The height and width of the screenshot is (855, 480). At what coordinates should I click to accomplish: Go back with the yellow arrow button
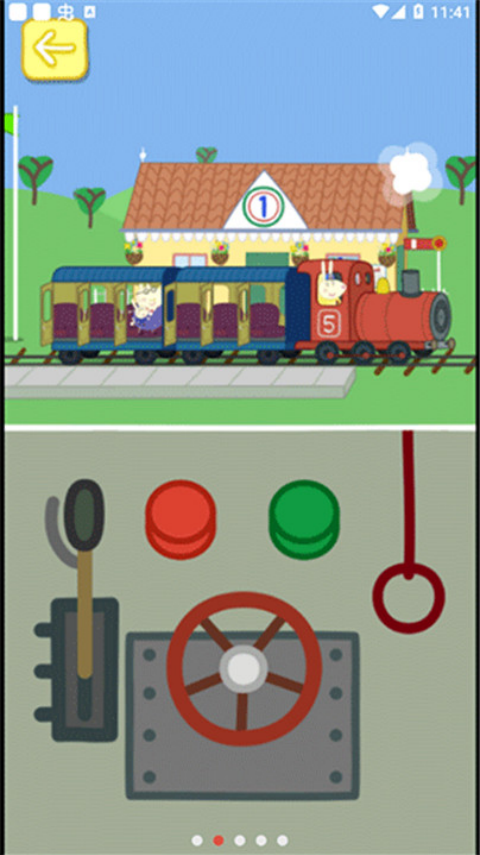click(x=55, y=49)
